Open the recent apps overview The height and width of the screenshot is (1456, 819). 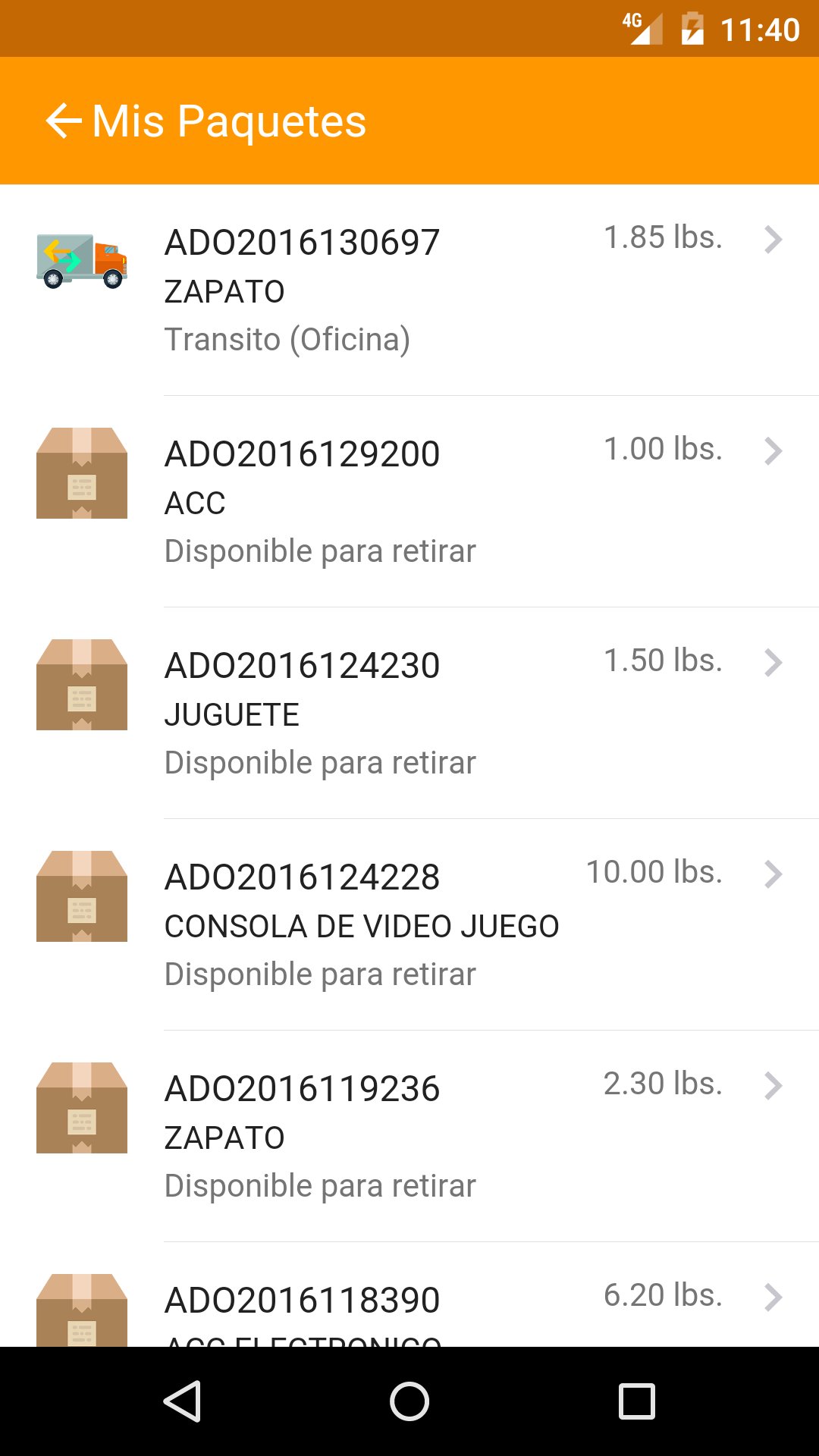[636, 1401]
